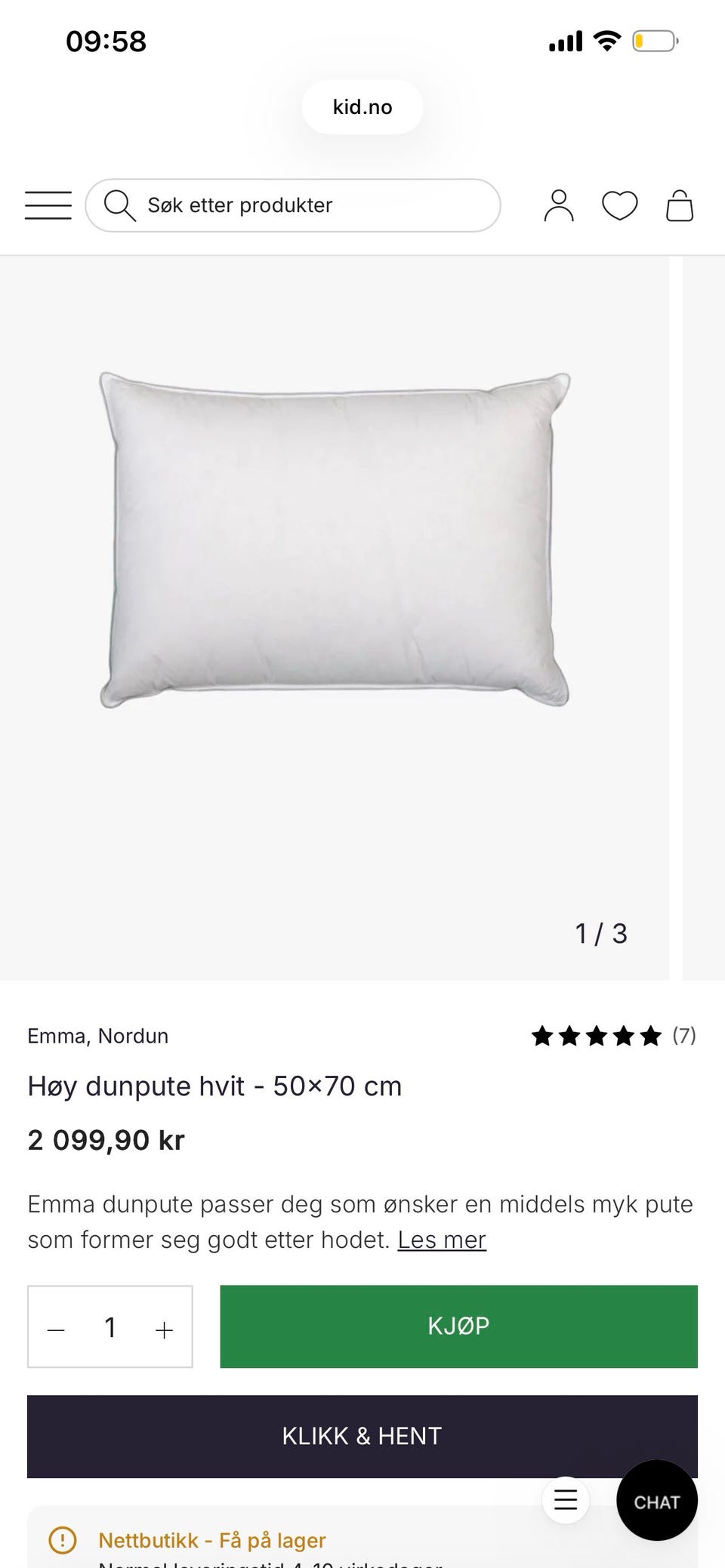This screenshot has width=725, height=1568.
Task: Open the pillow product image
Action: point(335,540)
